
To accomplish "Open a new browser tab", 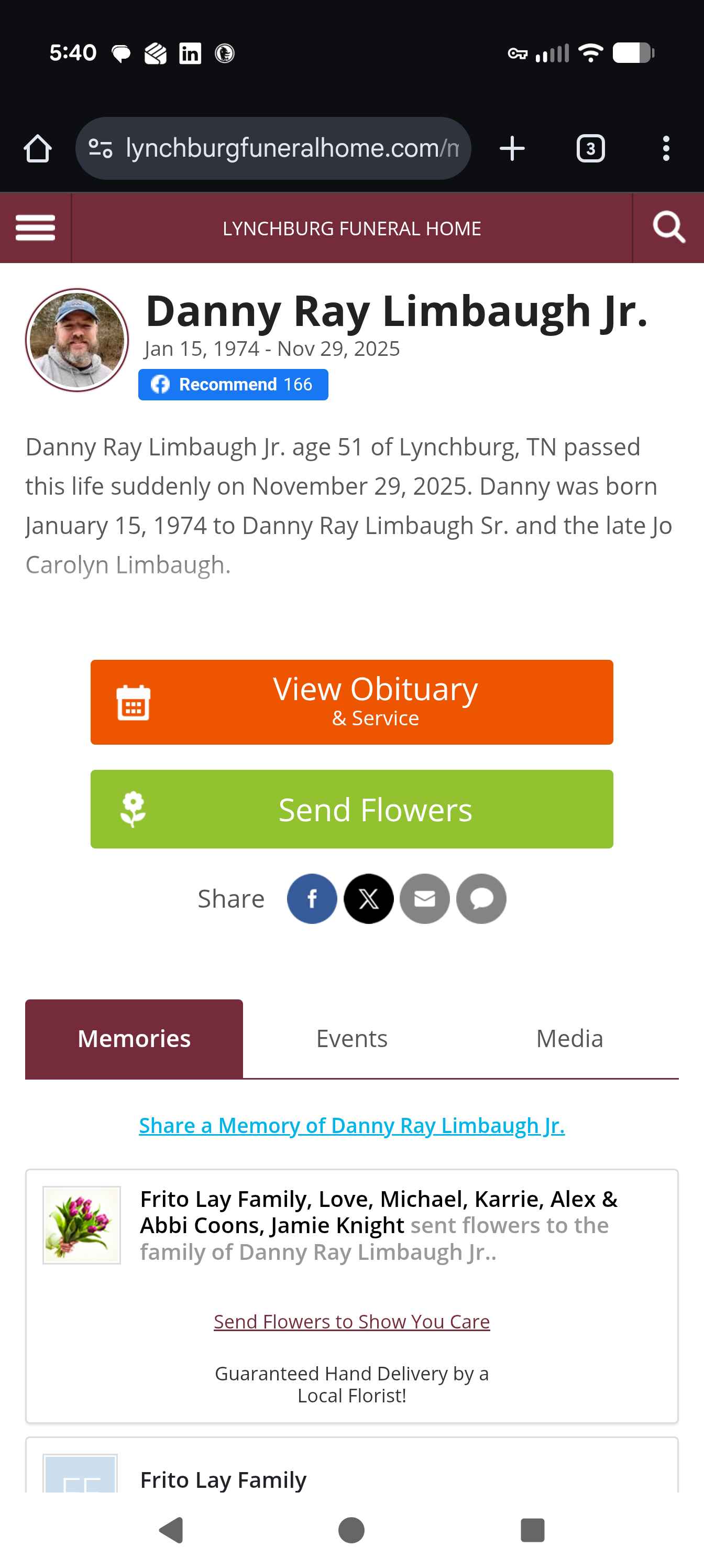I will [x=512, y=148].
